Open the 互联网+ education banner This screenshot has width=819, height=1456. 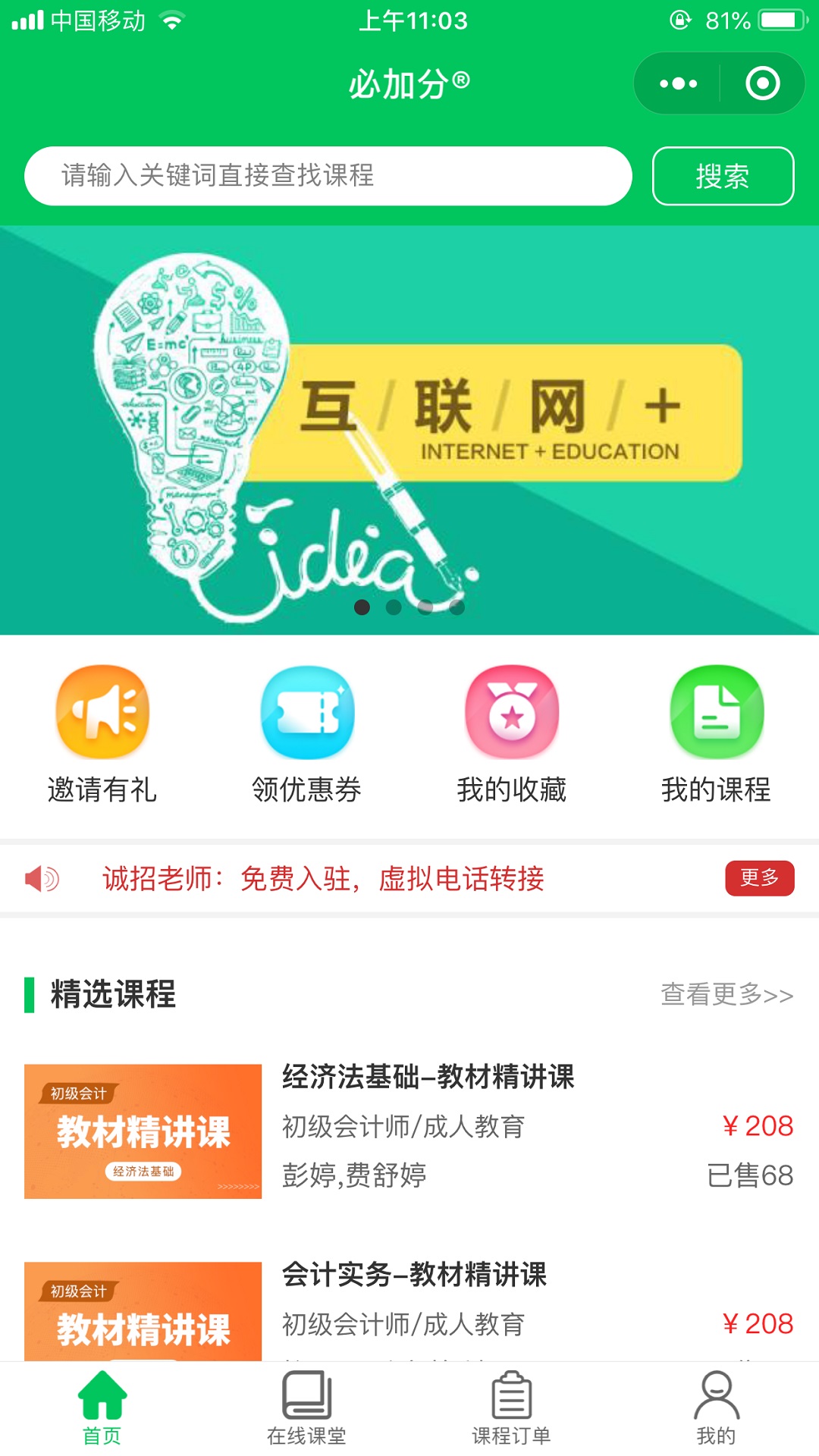click(x=409, y=429)
